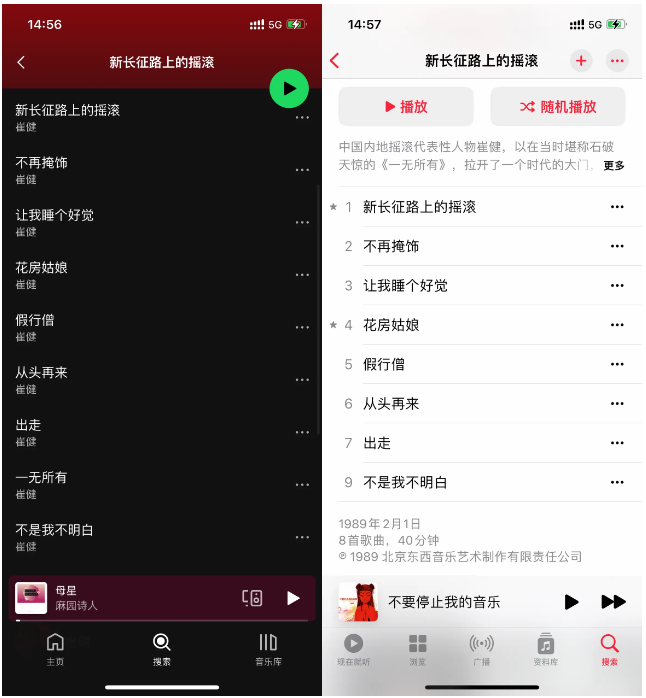Open the 浏览 tab
The image size is (646, 698).
[x=417, y=649]
